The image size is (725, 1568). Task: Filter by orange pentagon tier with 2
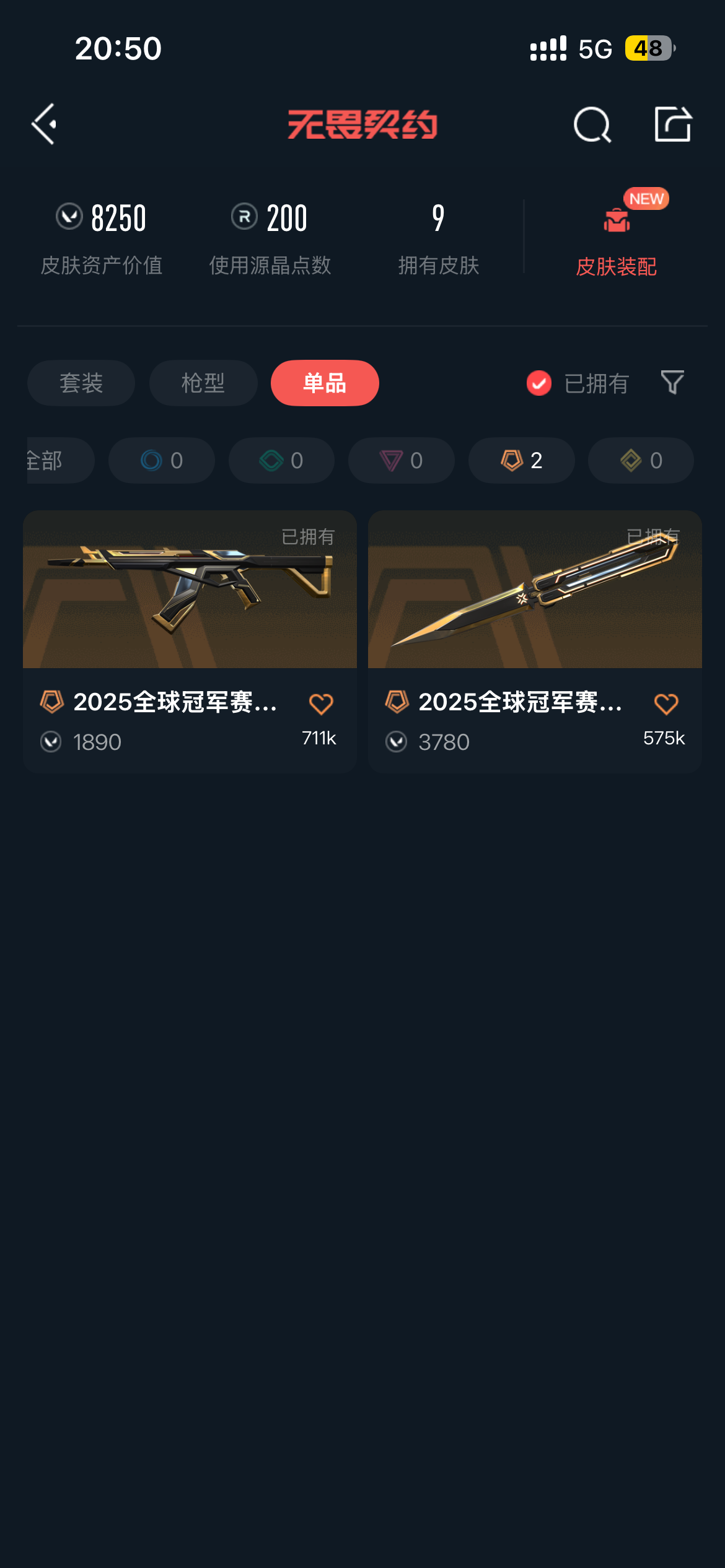click(522, 461)
